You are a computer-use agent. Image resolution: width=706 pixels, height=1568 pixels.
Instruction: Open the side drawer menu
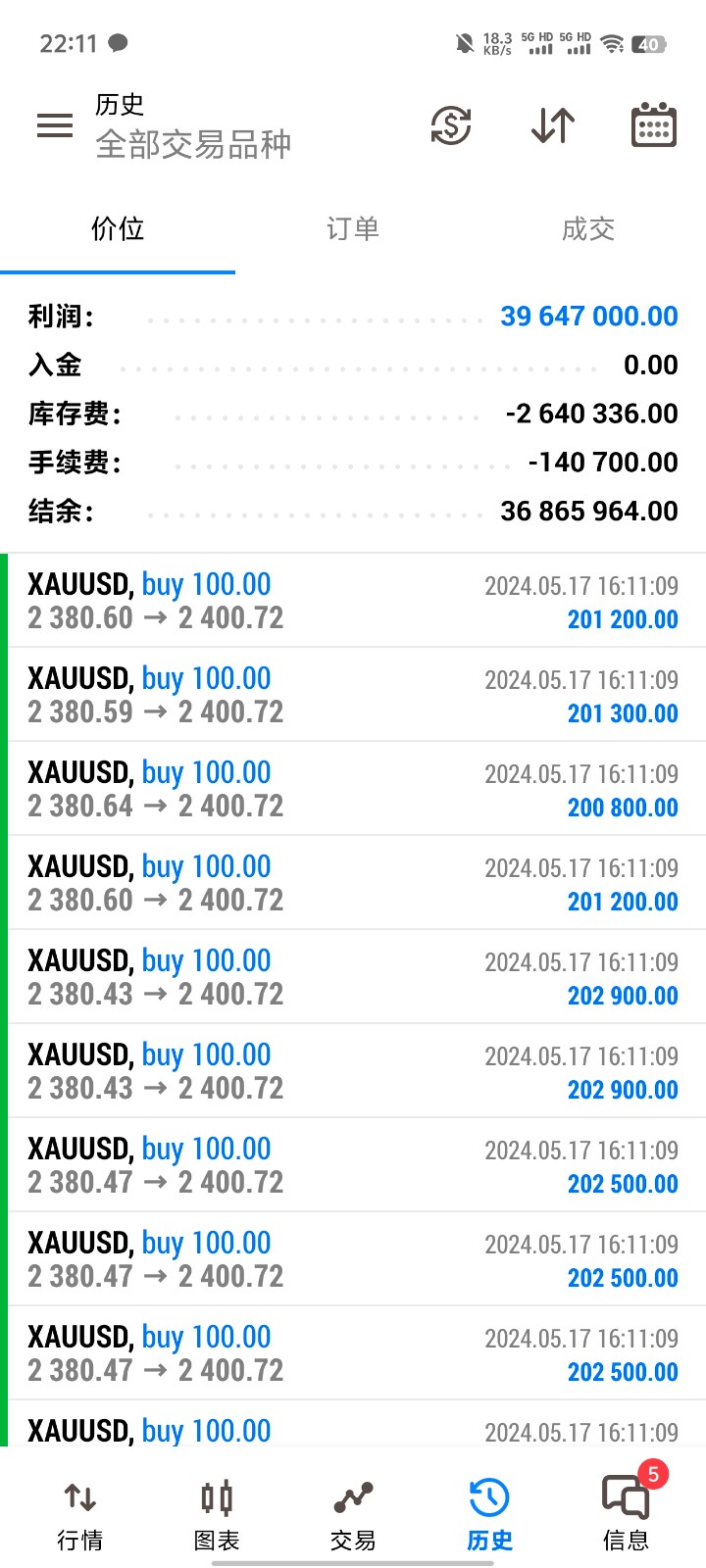coord(55,125)
